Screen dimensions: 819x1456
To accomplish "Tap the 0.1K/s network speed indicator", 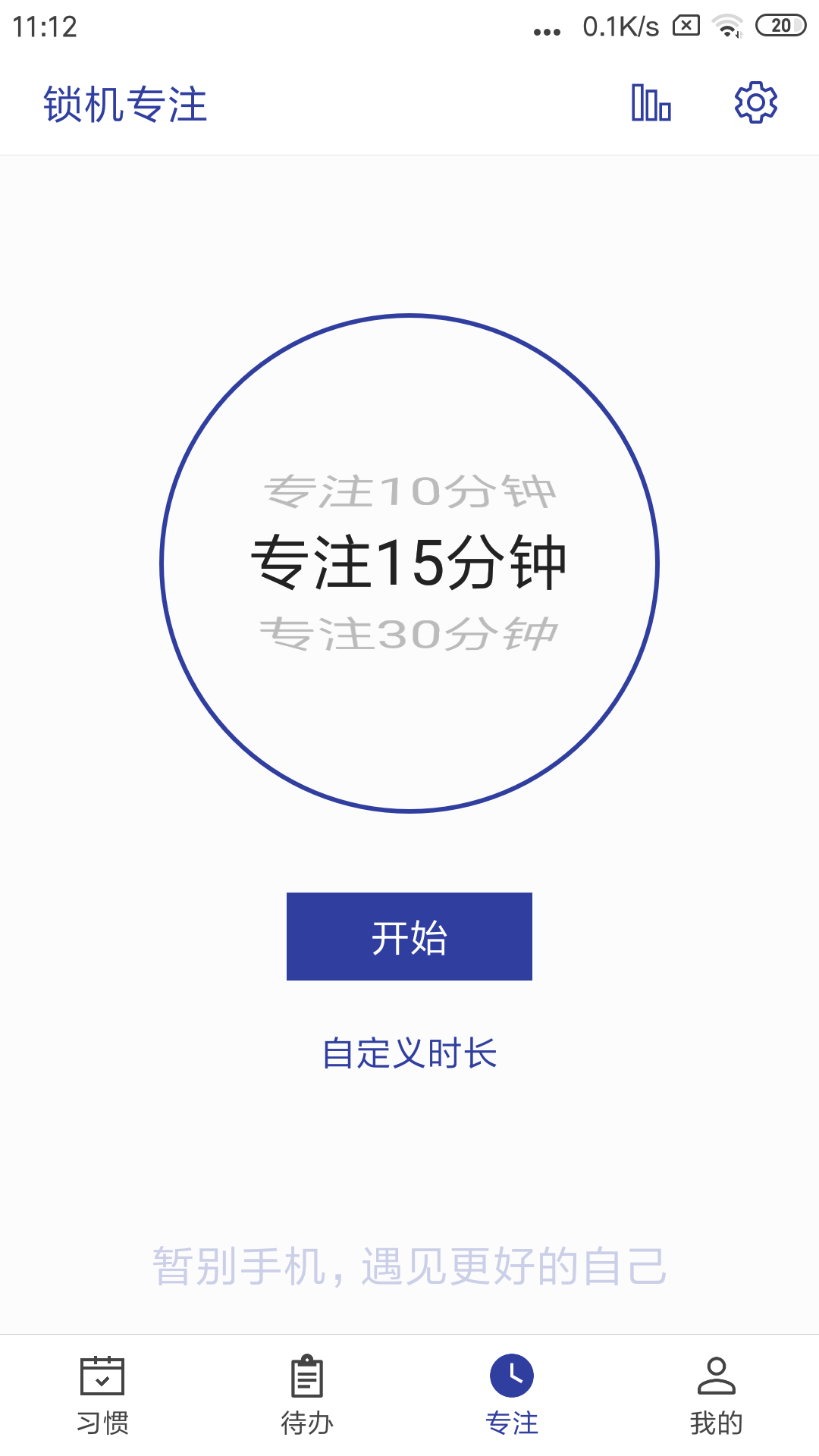I will point(620,25).
